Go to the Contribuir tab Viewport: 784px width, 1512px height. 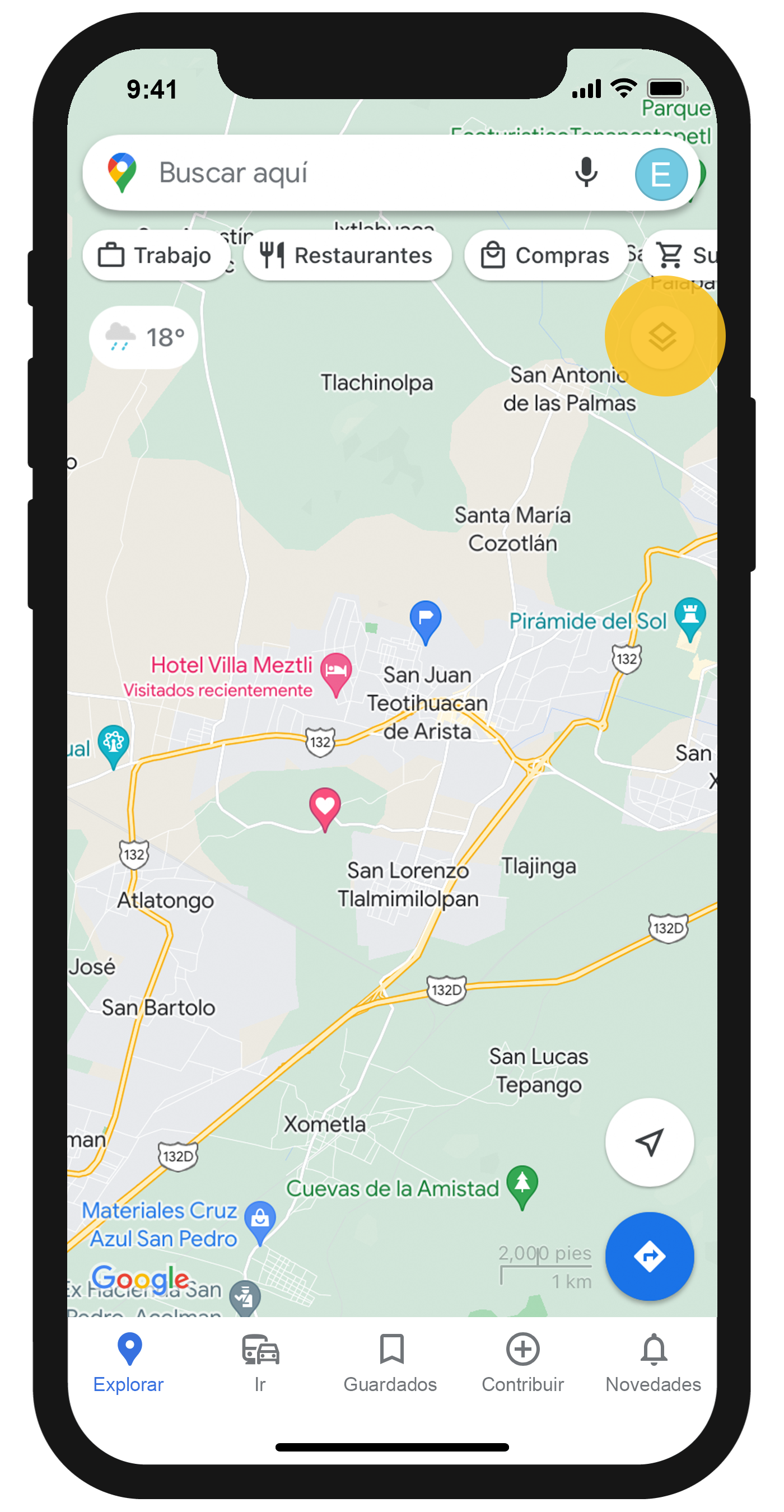pyautogui.click(x=522, y=1363)
